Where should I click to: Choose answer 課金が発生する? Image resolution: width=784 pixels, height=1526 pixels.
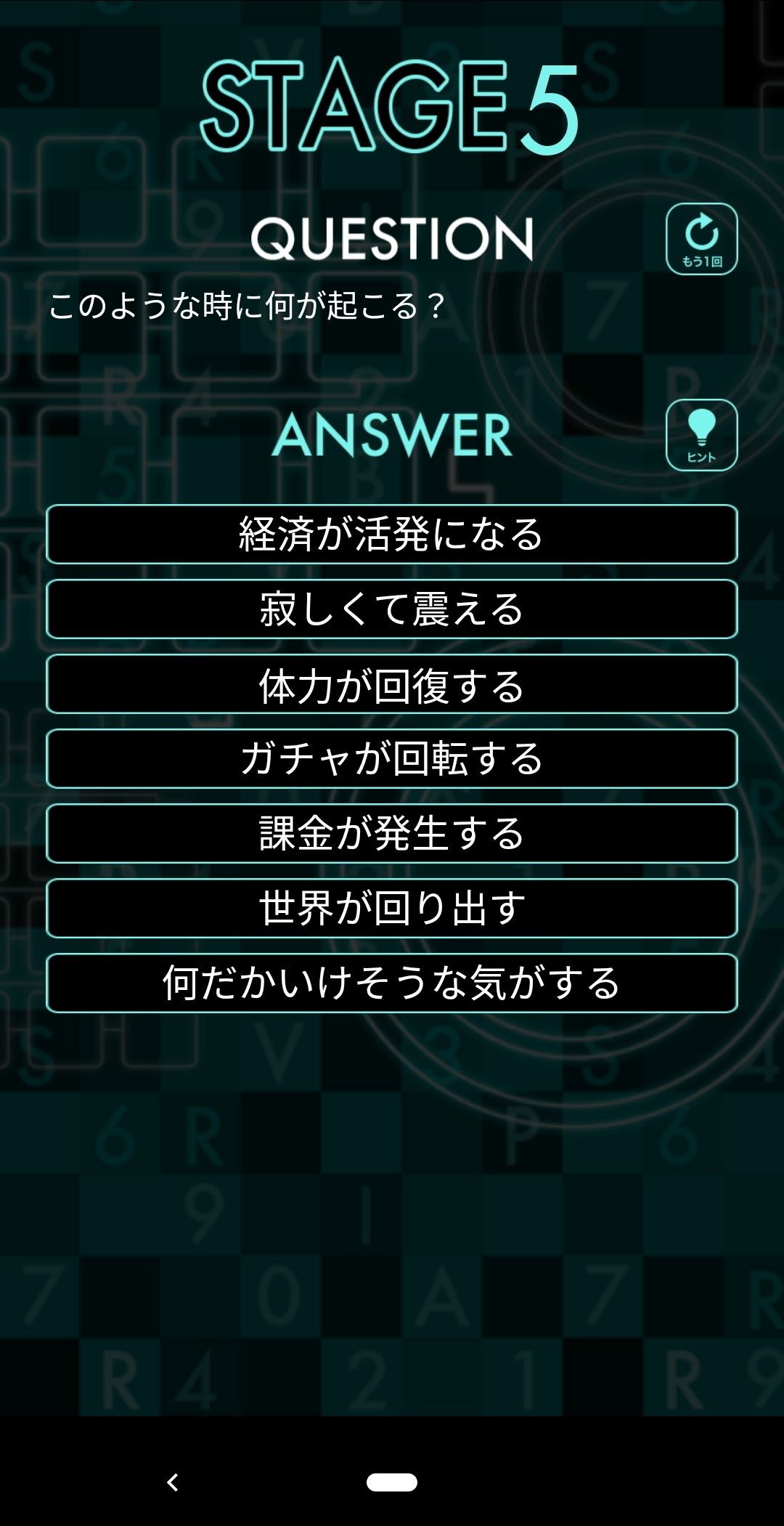pyautogui.click(x=392, y=834)
